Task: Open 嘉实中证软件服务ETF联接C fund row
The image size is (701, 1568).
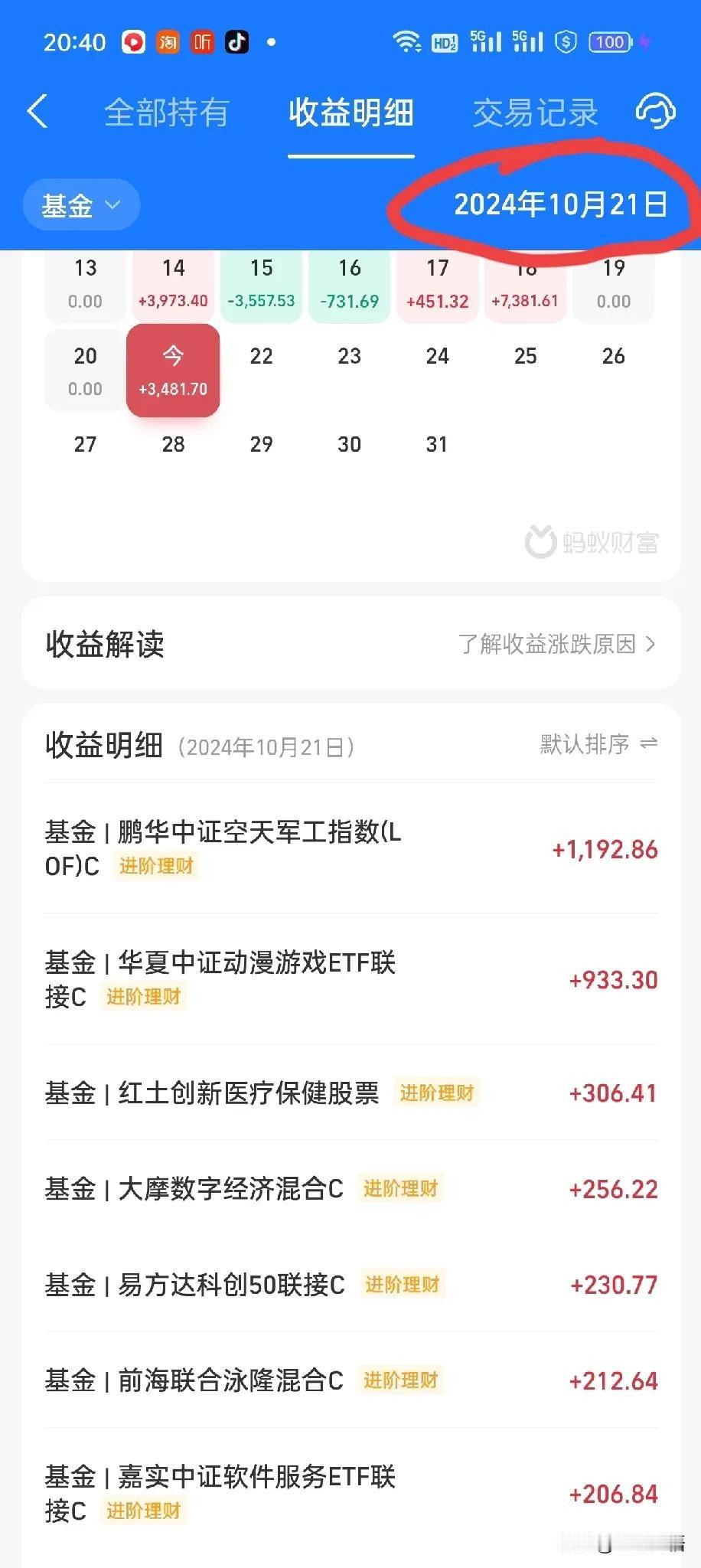Action: [x=351, y=1493]
